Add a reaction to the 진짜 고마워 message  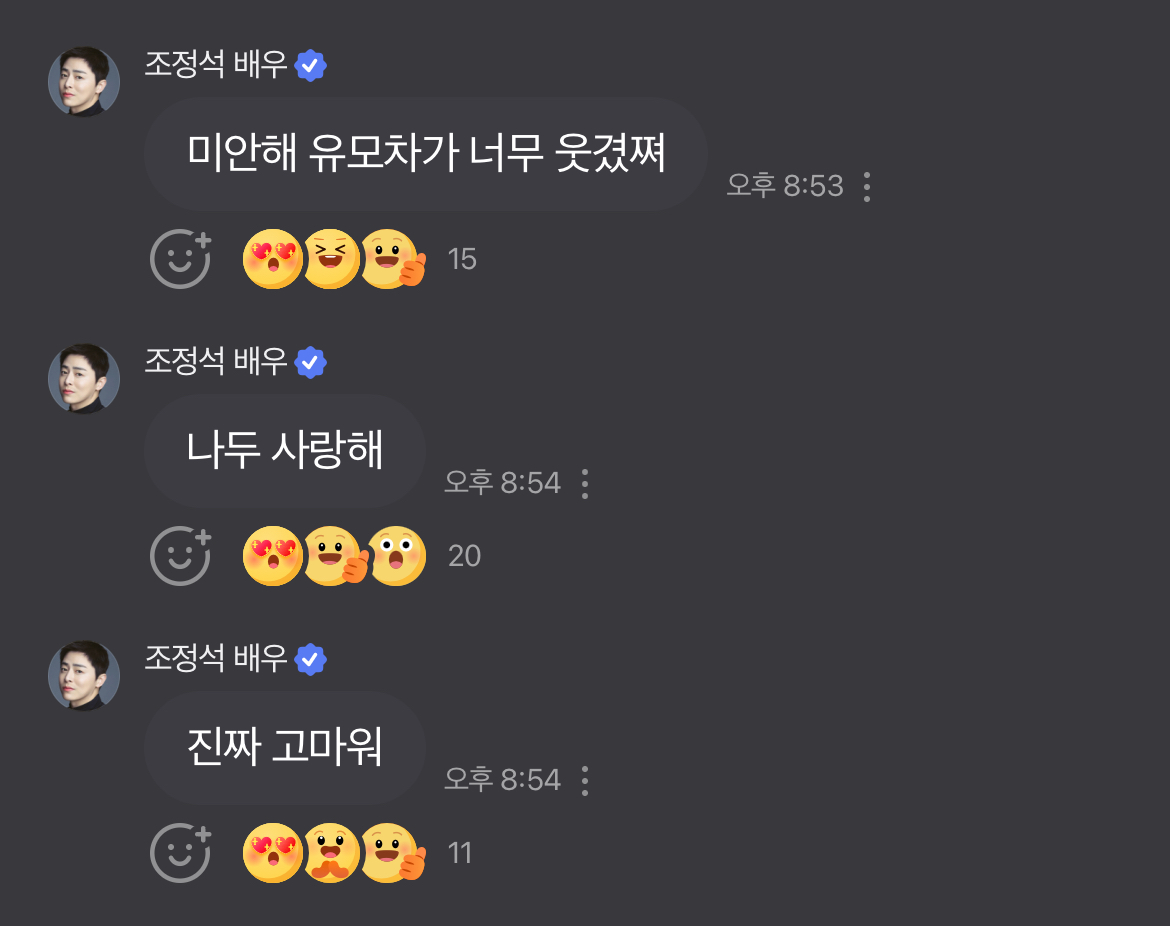coord(181,853)
